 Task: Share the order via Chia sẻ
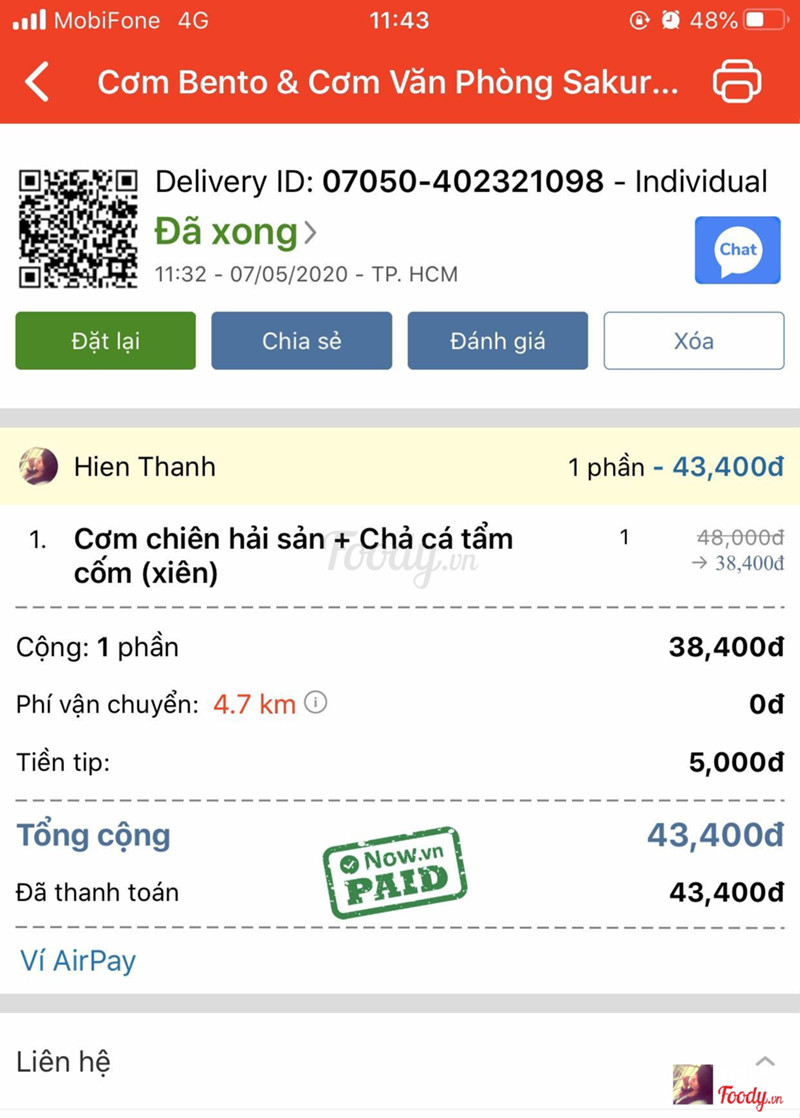pyautogui.click(x=301, y=341)
